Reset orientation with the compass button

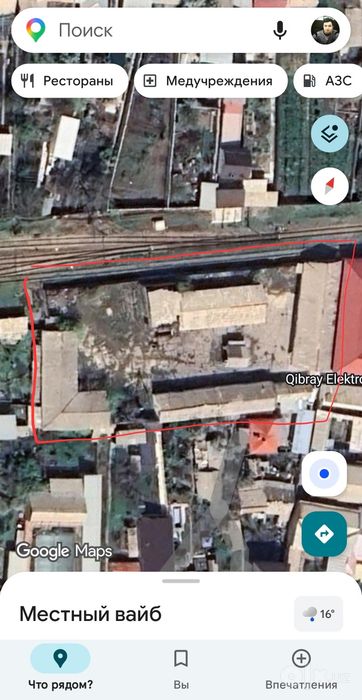[330, 186]
